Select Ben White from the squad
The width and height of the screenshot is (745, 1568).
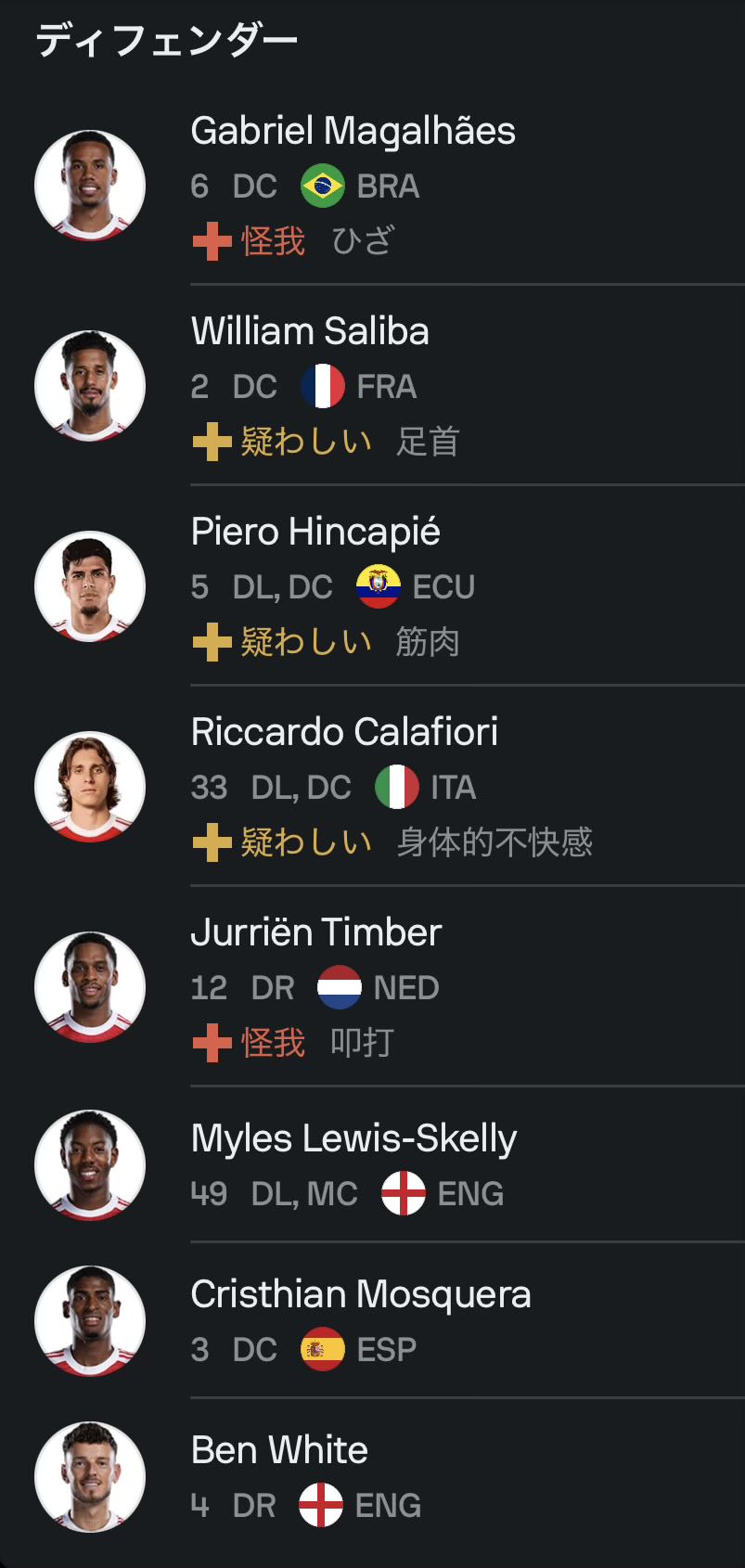(x=279, y=1451)
